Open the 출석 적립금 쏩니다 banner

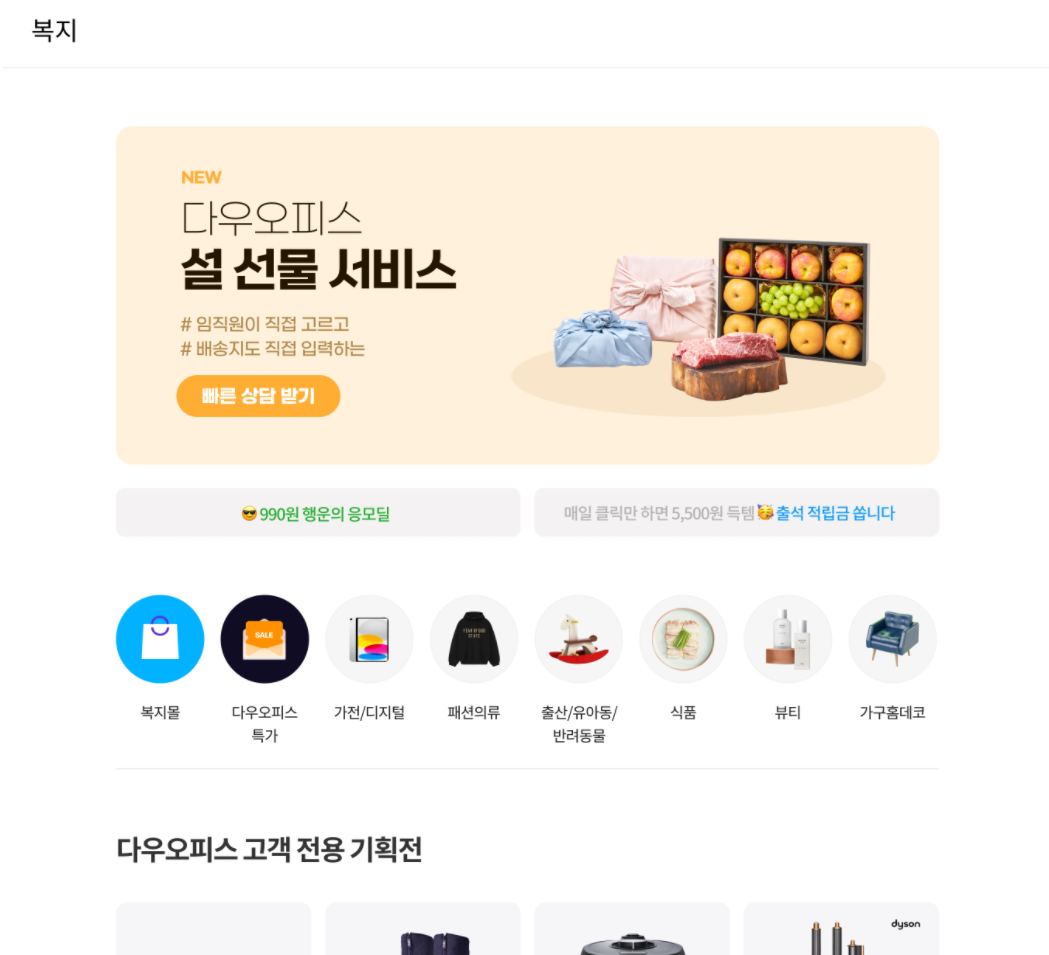point(736,513)
